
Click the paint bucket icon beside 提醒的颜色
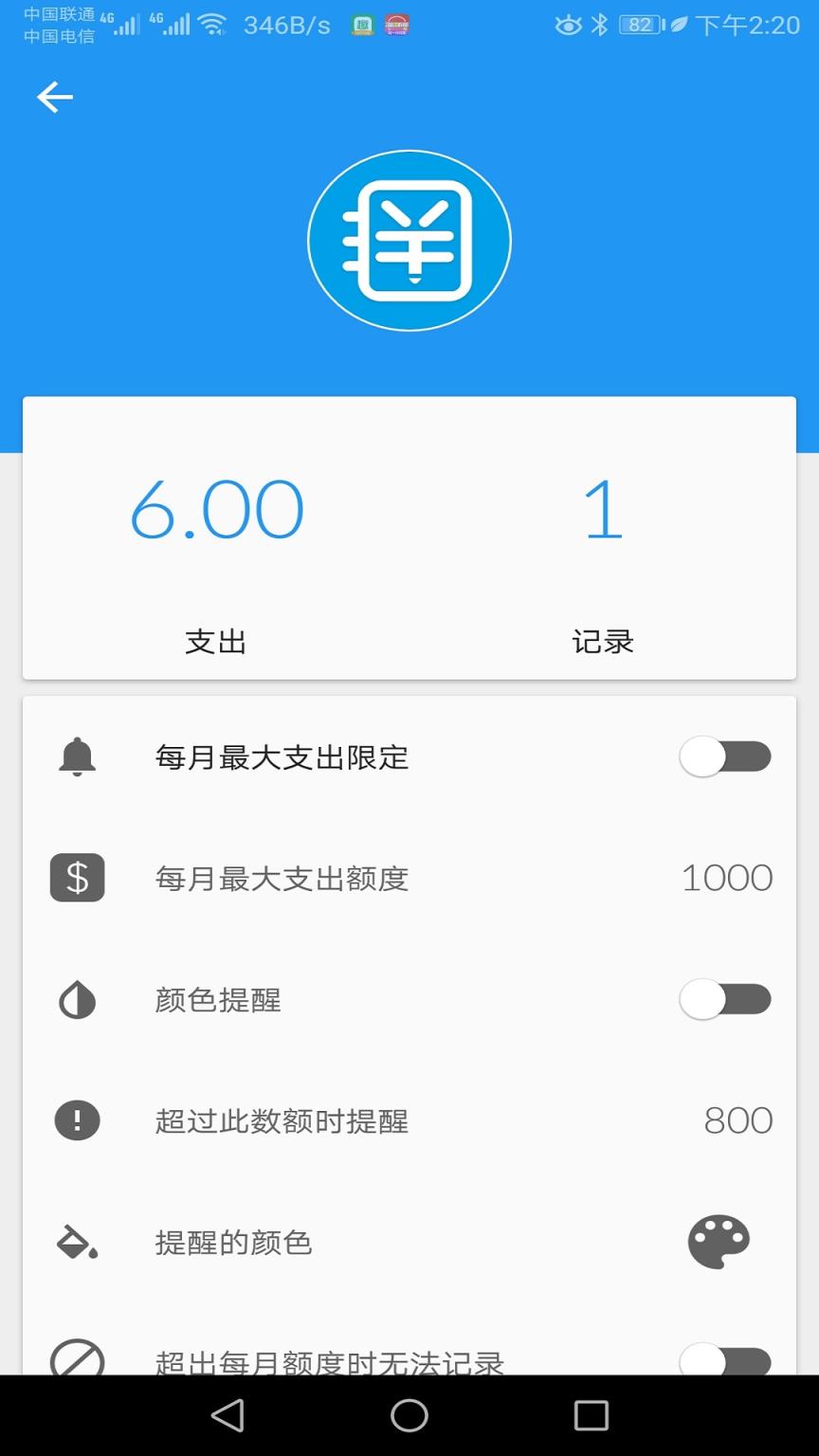(x=77, y=1242)
